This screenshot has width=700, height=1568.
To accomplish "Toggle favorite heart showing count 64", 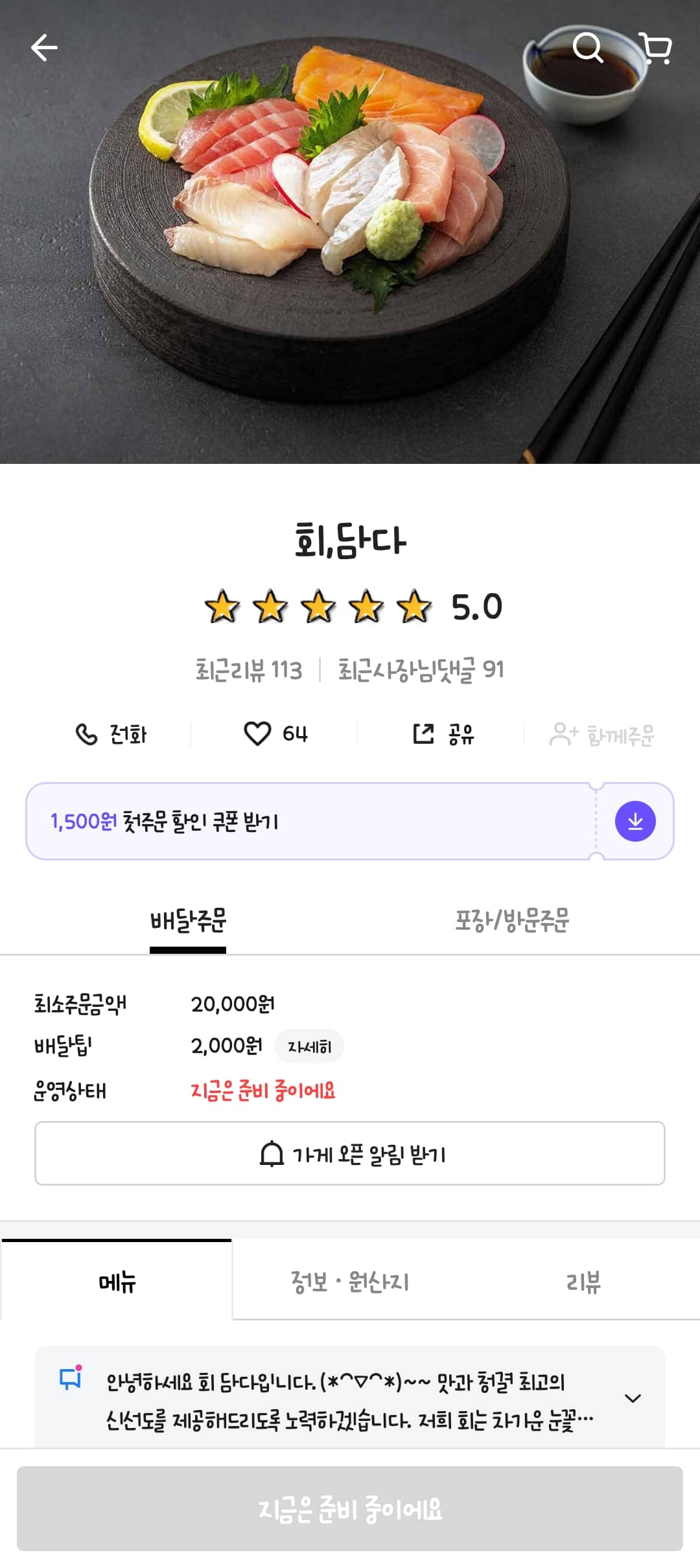I will coord(275,734).
